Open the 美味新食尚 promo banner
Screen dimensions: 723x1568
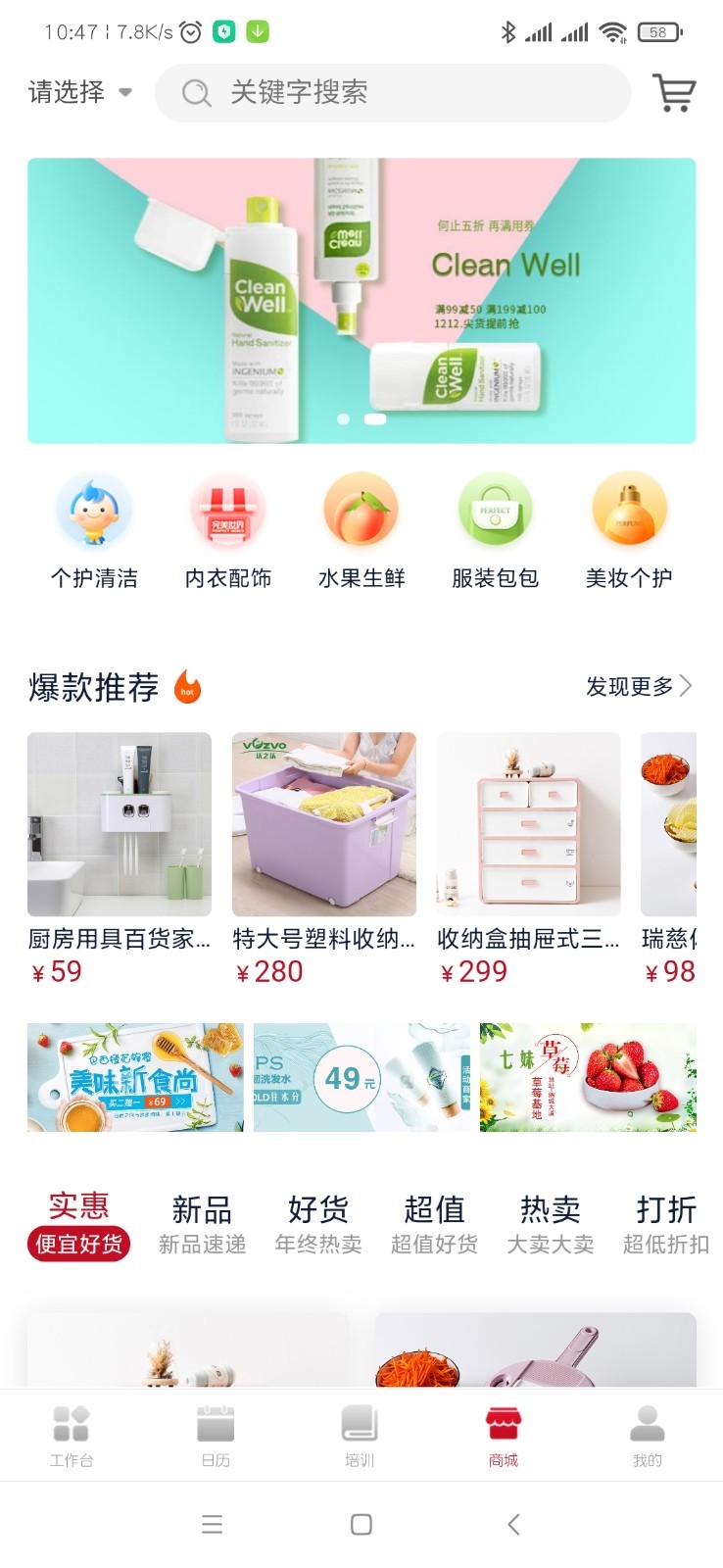coord(135,1077)
